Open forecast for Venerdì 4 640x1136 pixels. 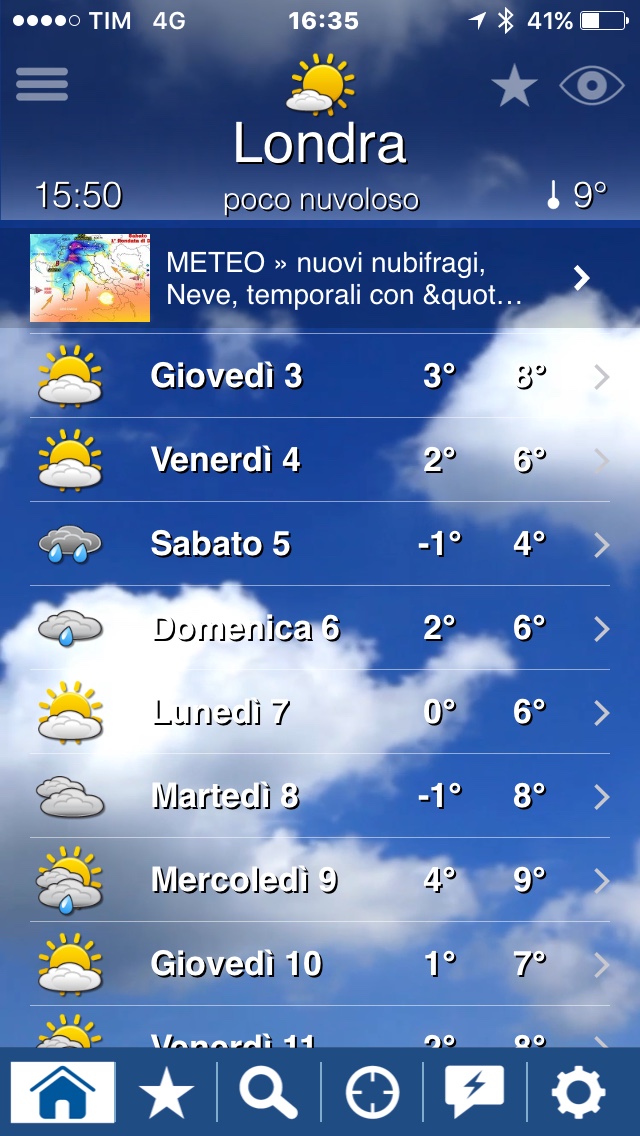click(320, 460)
